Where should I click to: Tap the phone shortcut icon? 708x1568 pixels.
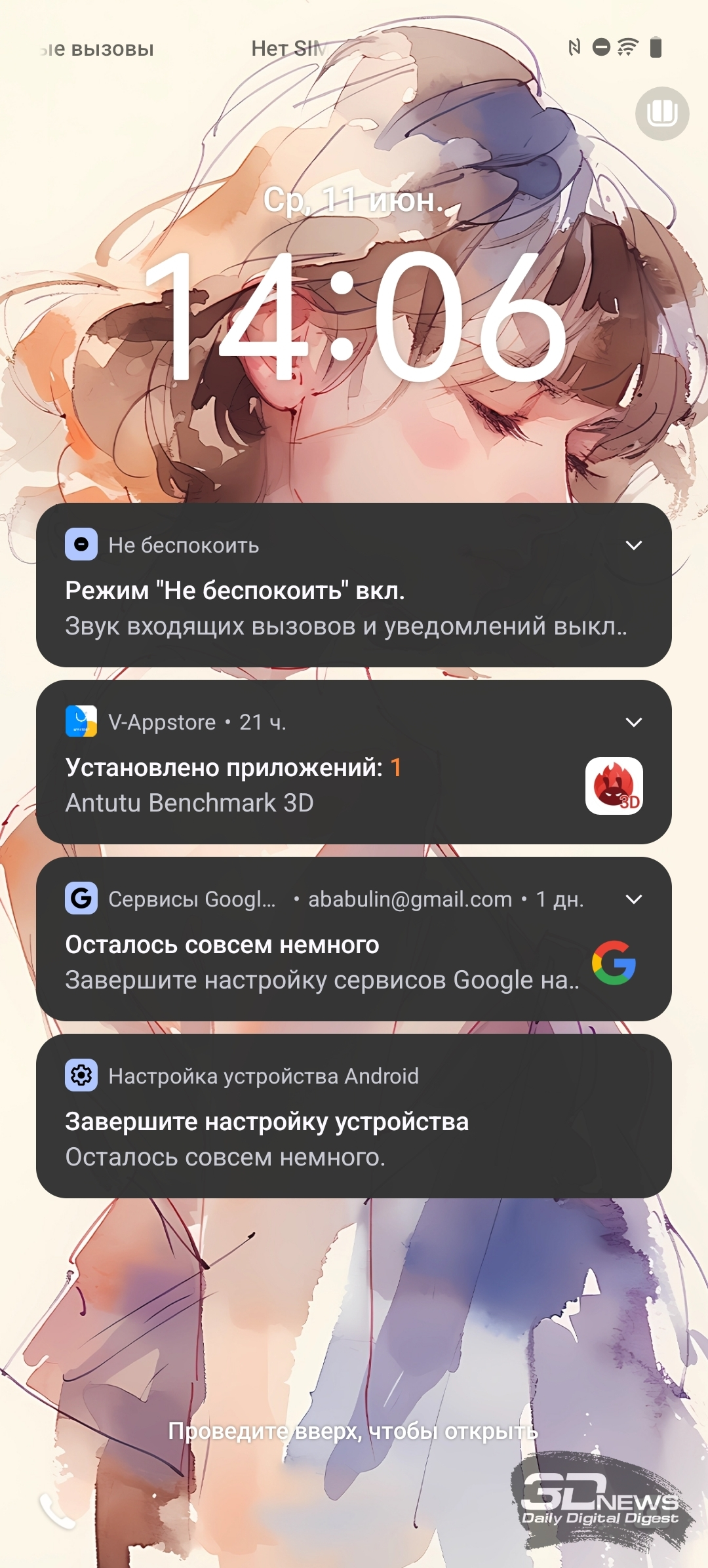click(58, 1510)
